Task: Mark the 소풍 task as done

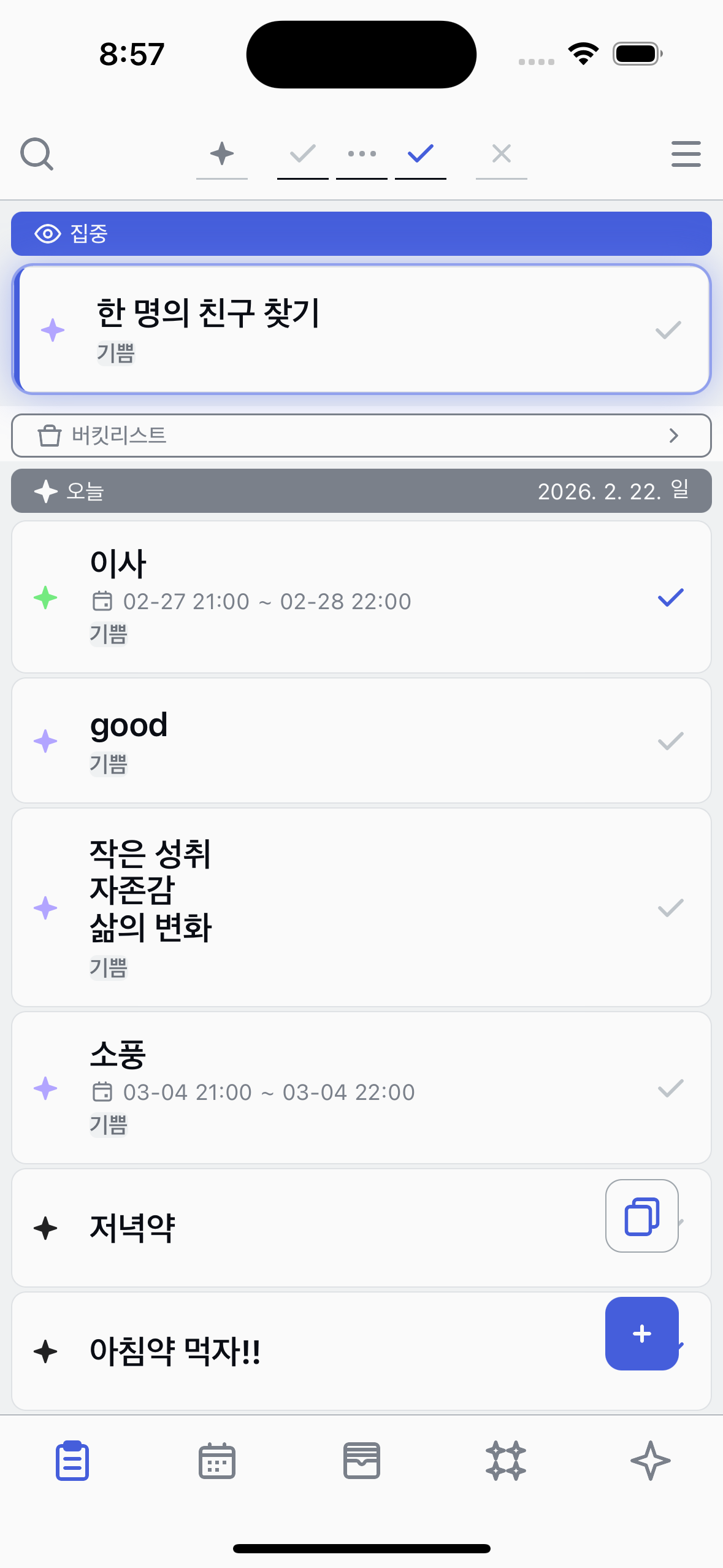Action: click(x=670, y=1088)
